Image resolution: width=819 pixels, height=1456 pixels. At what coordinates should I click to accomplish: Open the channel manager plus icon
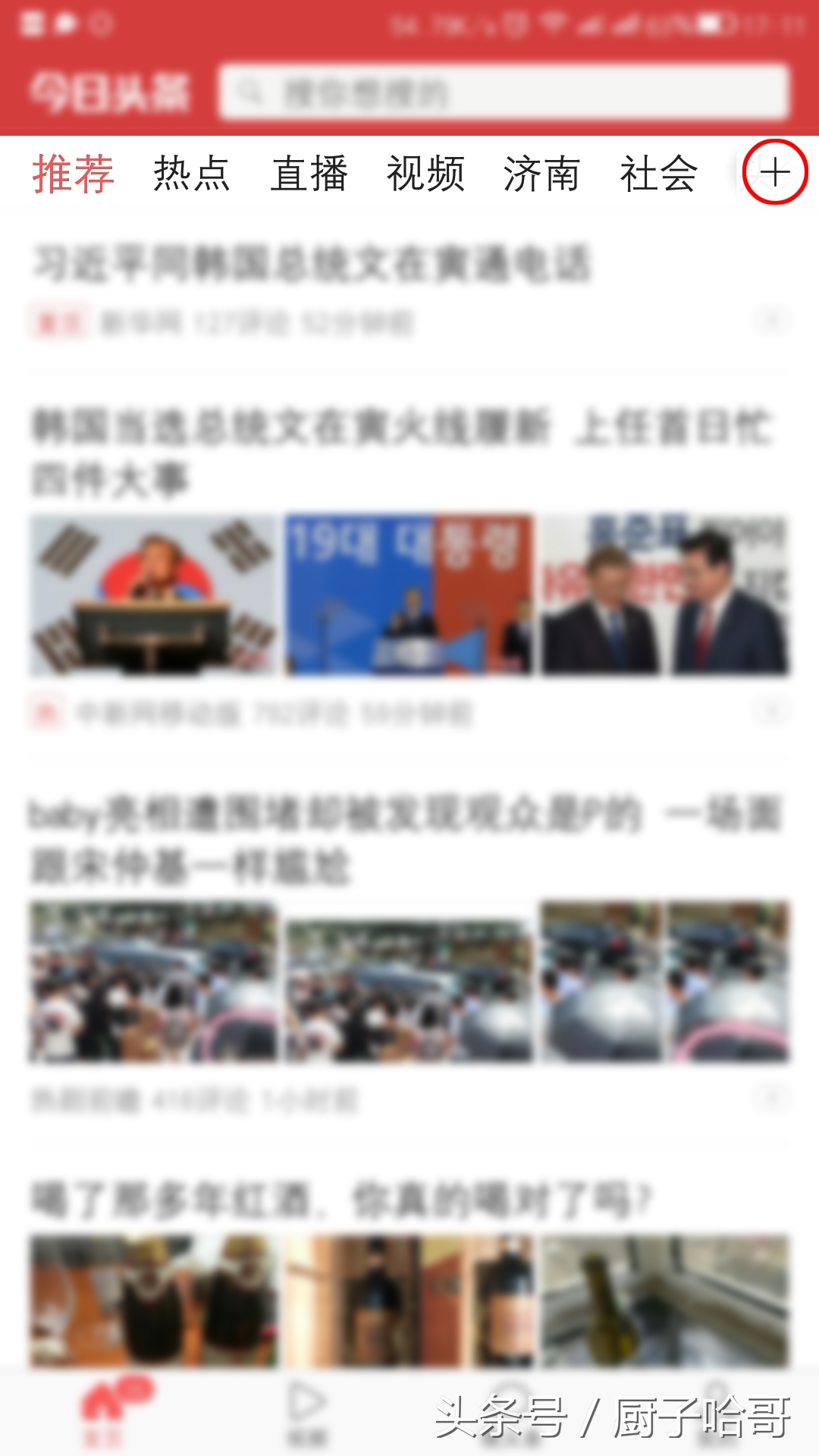(774, 172)
